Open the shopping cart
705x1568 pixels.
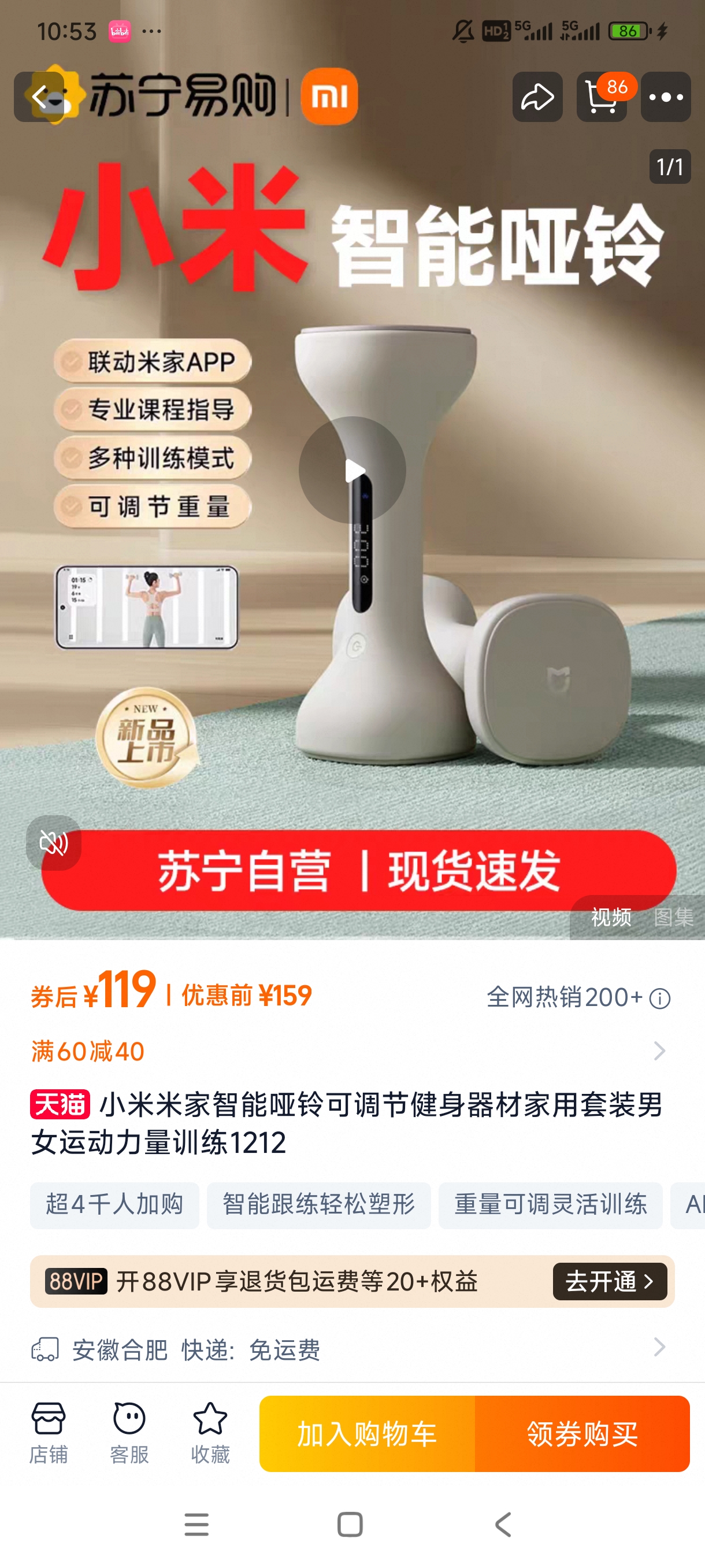pos(601,97)
